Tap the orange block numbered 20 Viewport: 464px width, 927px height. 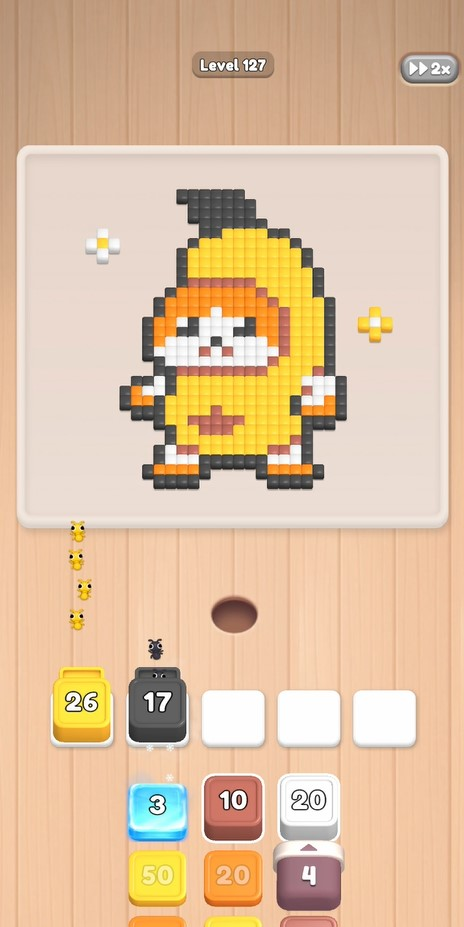click(233, 877)
